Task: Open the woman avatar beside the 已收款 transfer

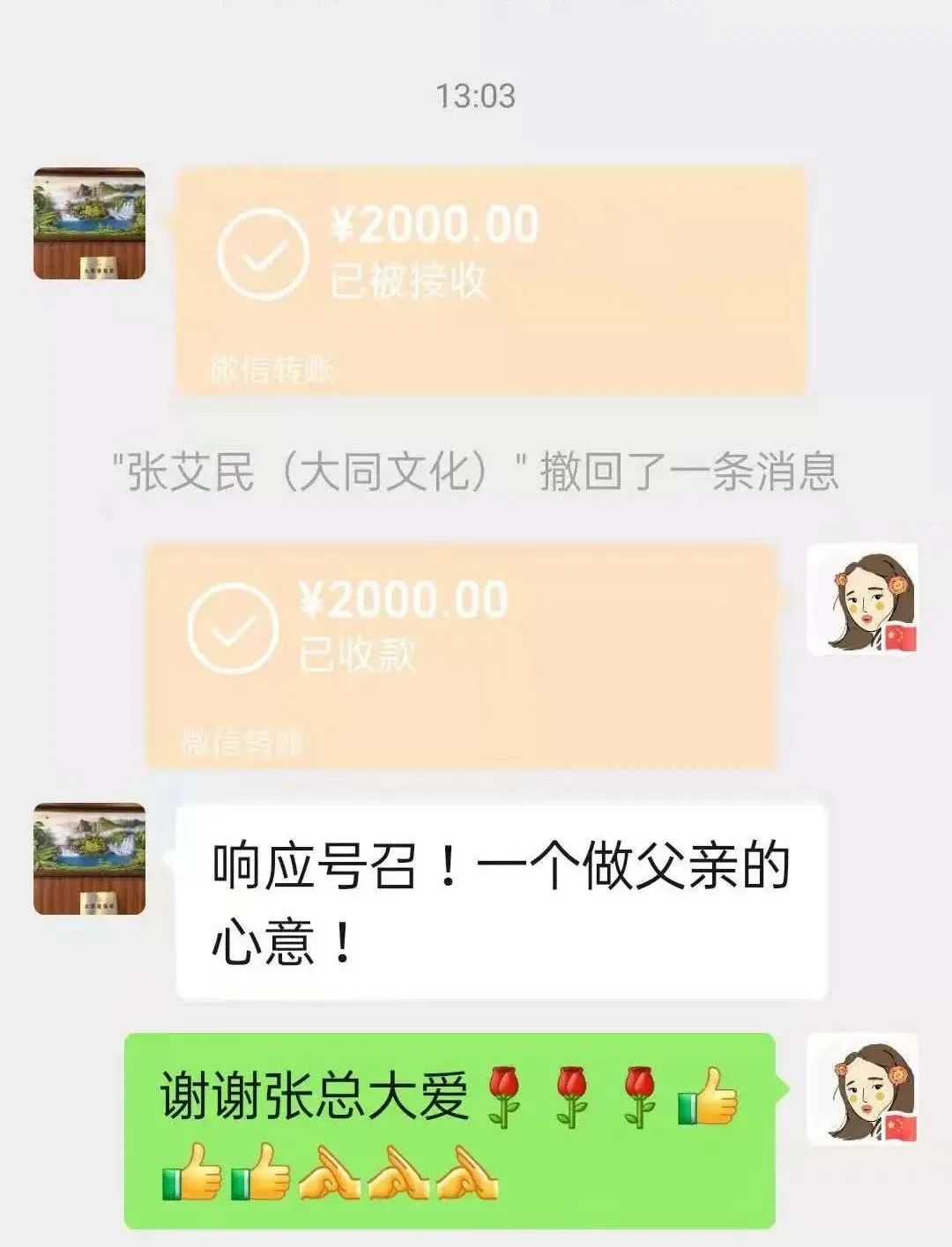Action: pyautogui.click(x=863, y=599)
